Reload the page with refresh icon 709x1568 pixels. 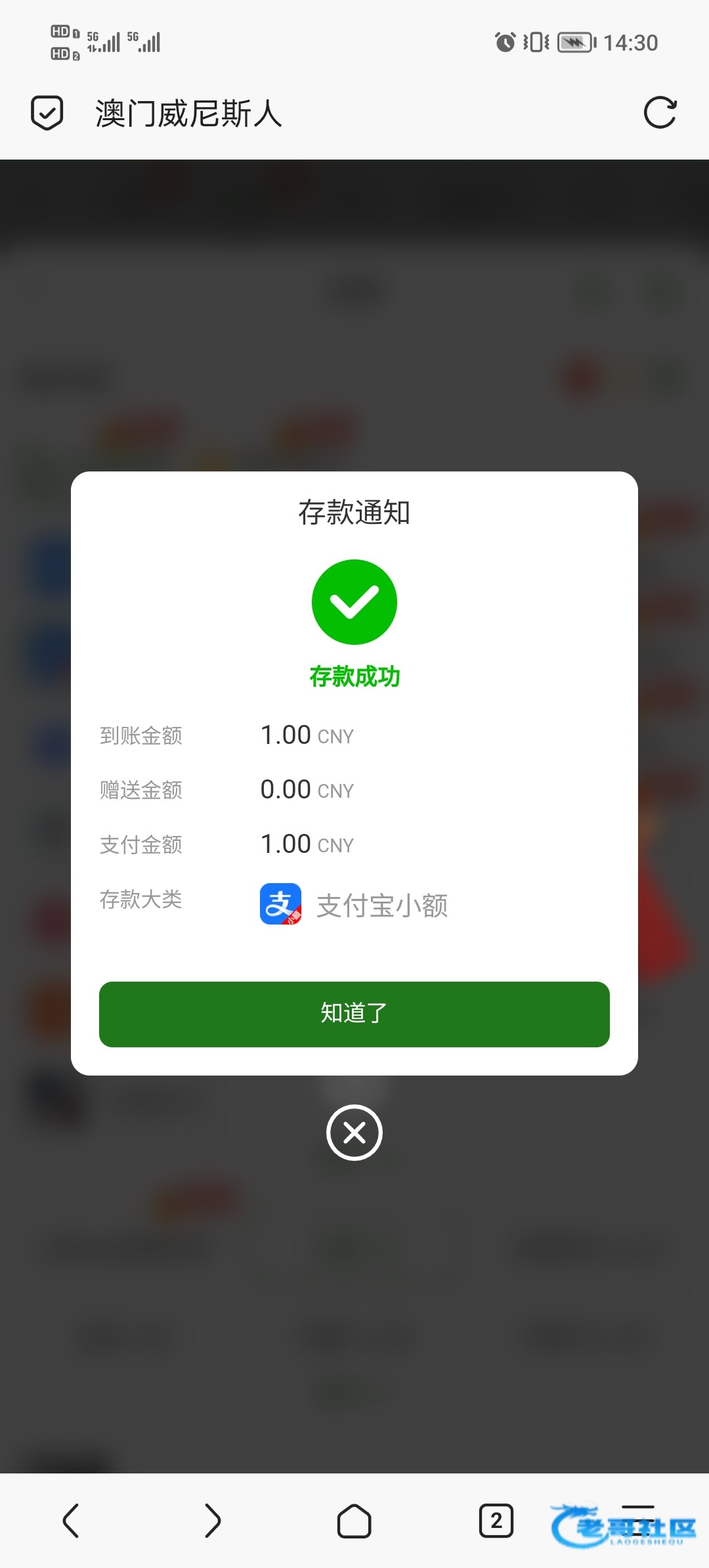pos(660,113)
